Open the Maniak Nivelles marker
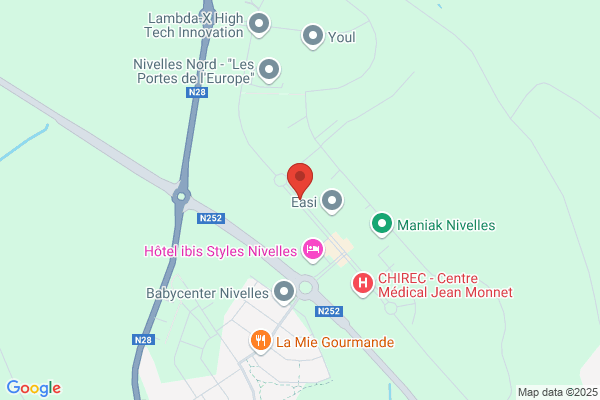The height and width of the screenshot is (400, 600). [x=382, y=224]
